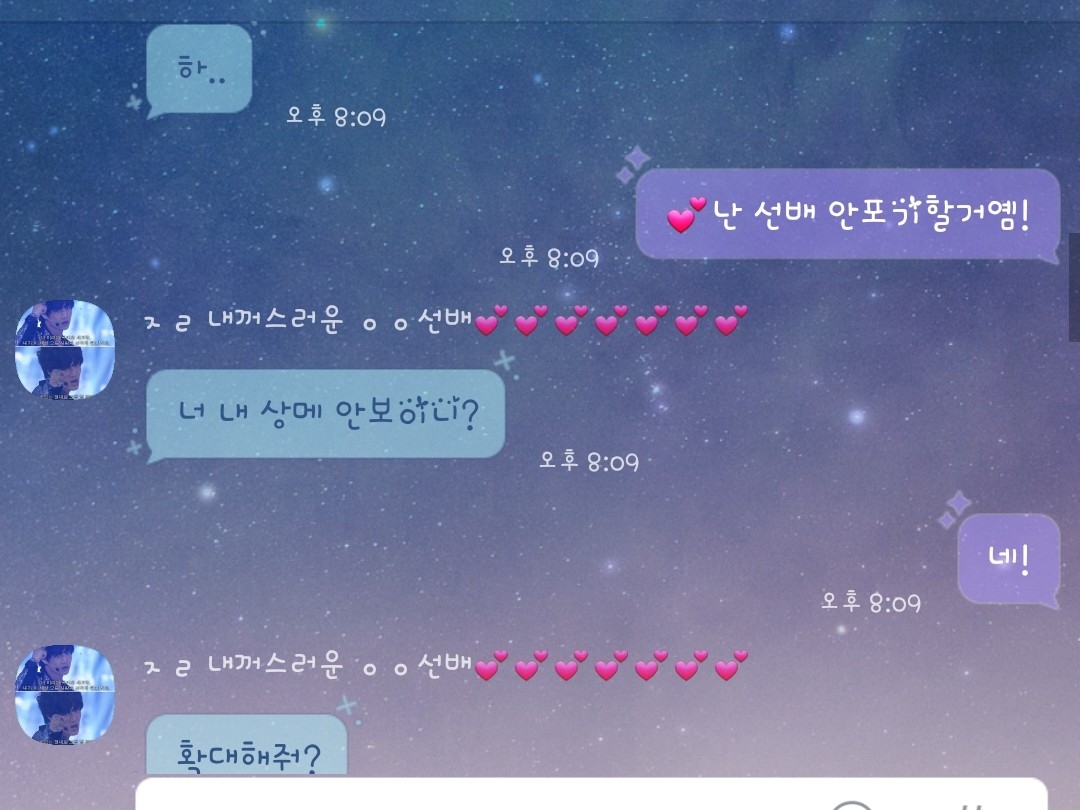
Task: Tap the message input field
Action: tap(480, 795)
